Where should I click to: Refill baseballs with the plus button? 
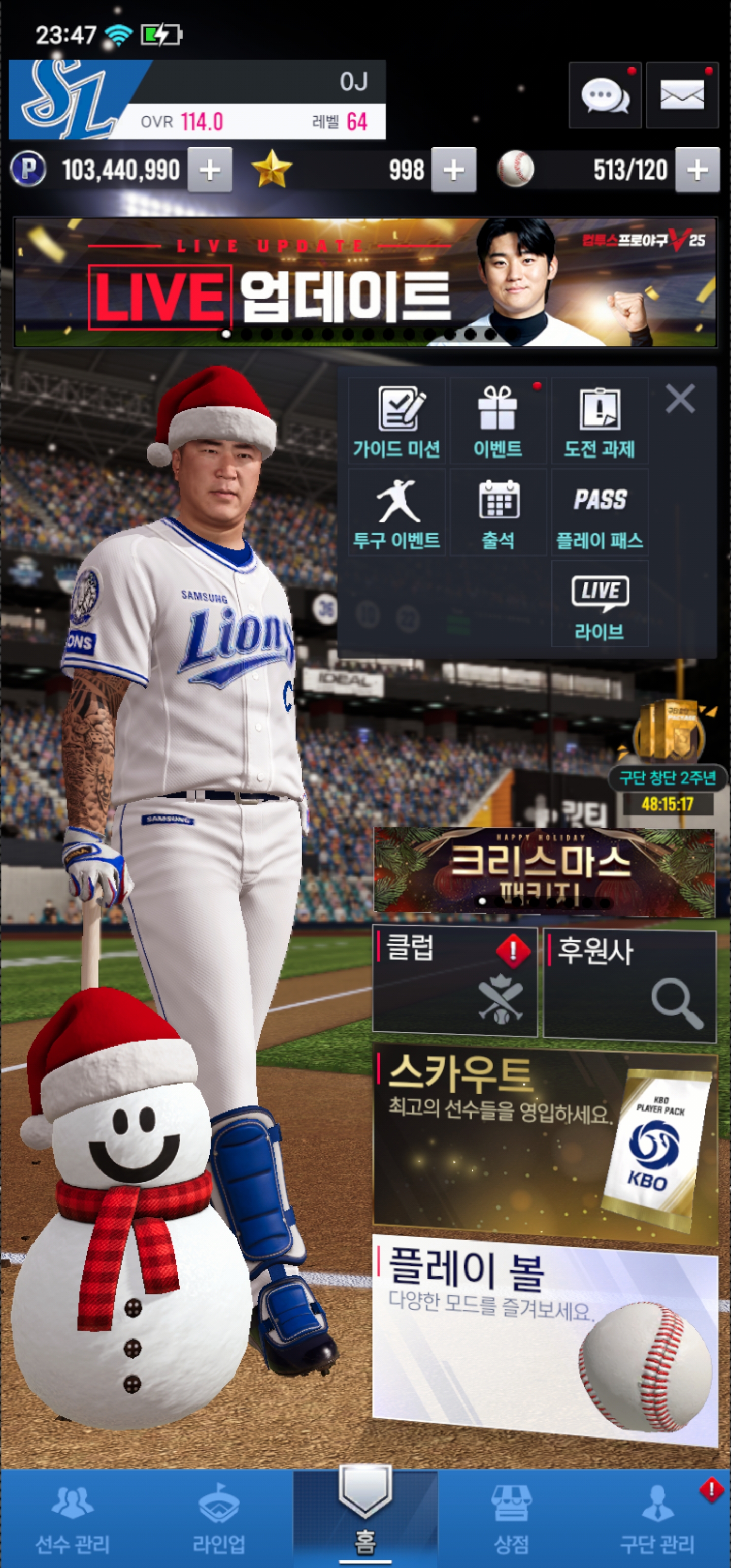(x=697, y=170)
